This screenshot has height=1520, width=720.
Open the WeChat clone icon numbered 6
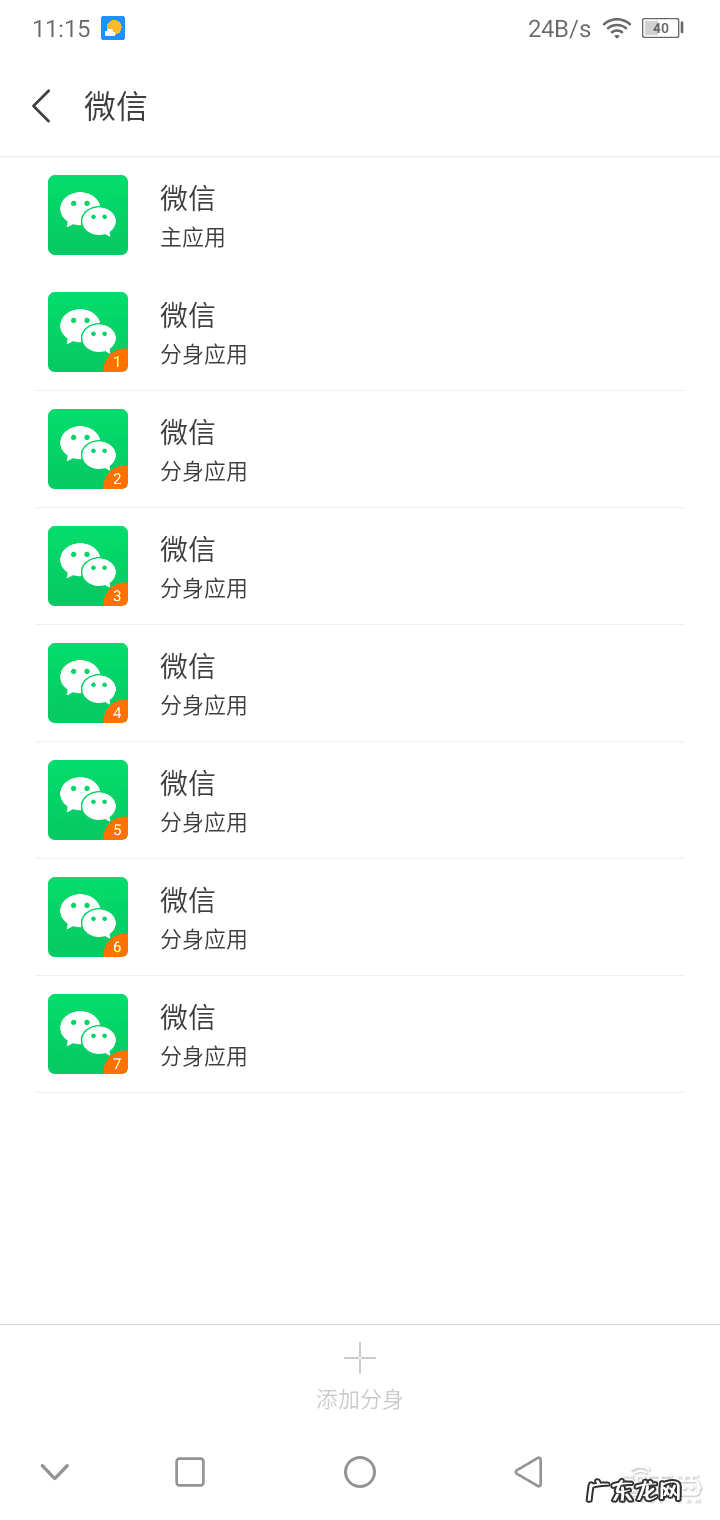(x=87, y=917)
